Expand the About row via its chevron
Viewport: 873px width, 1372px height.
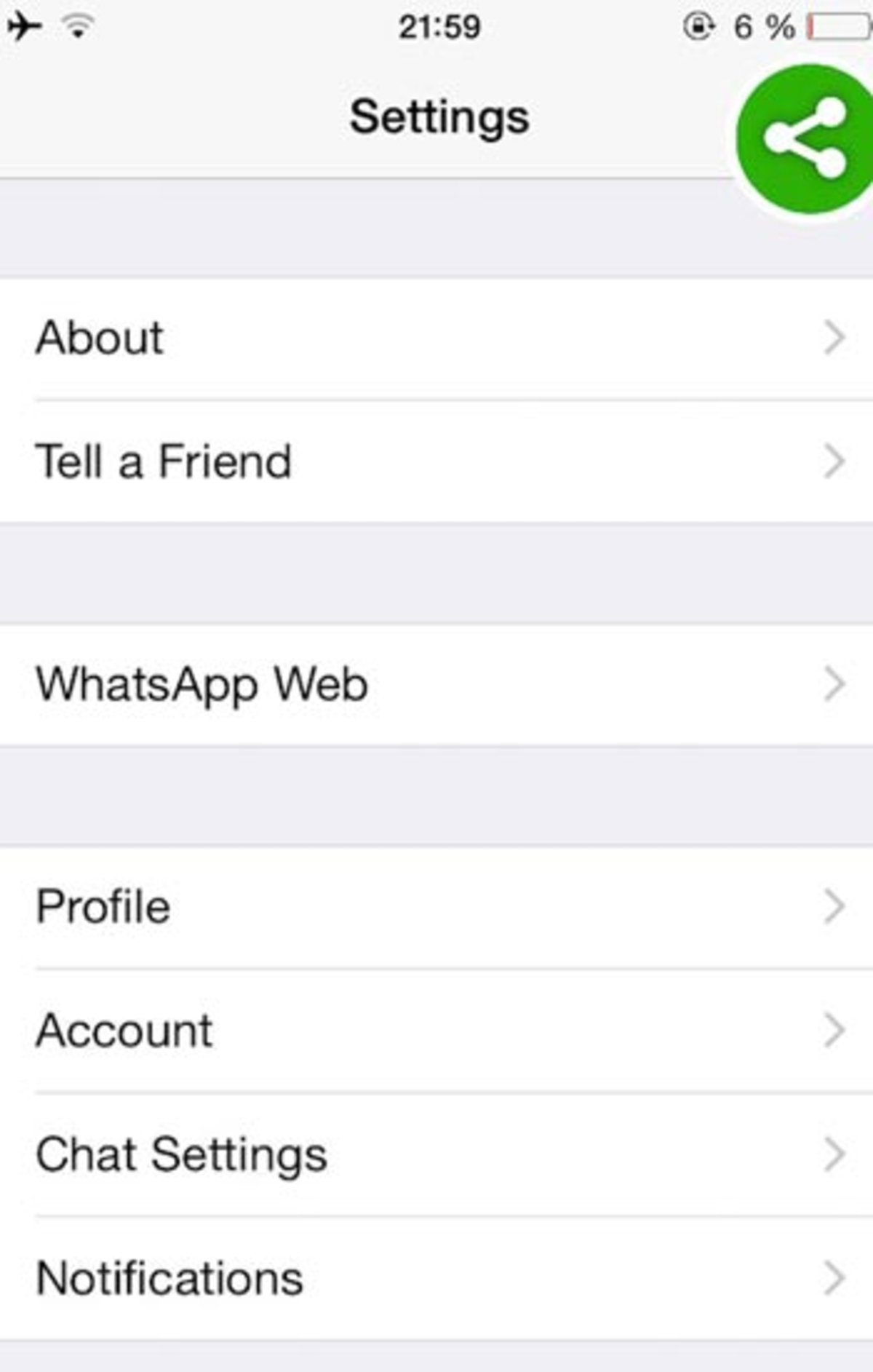(833, 337)
